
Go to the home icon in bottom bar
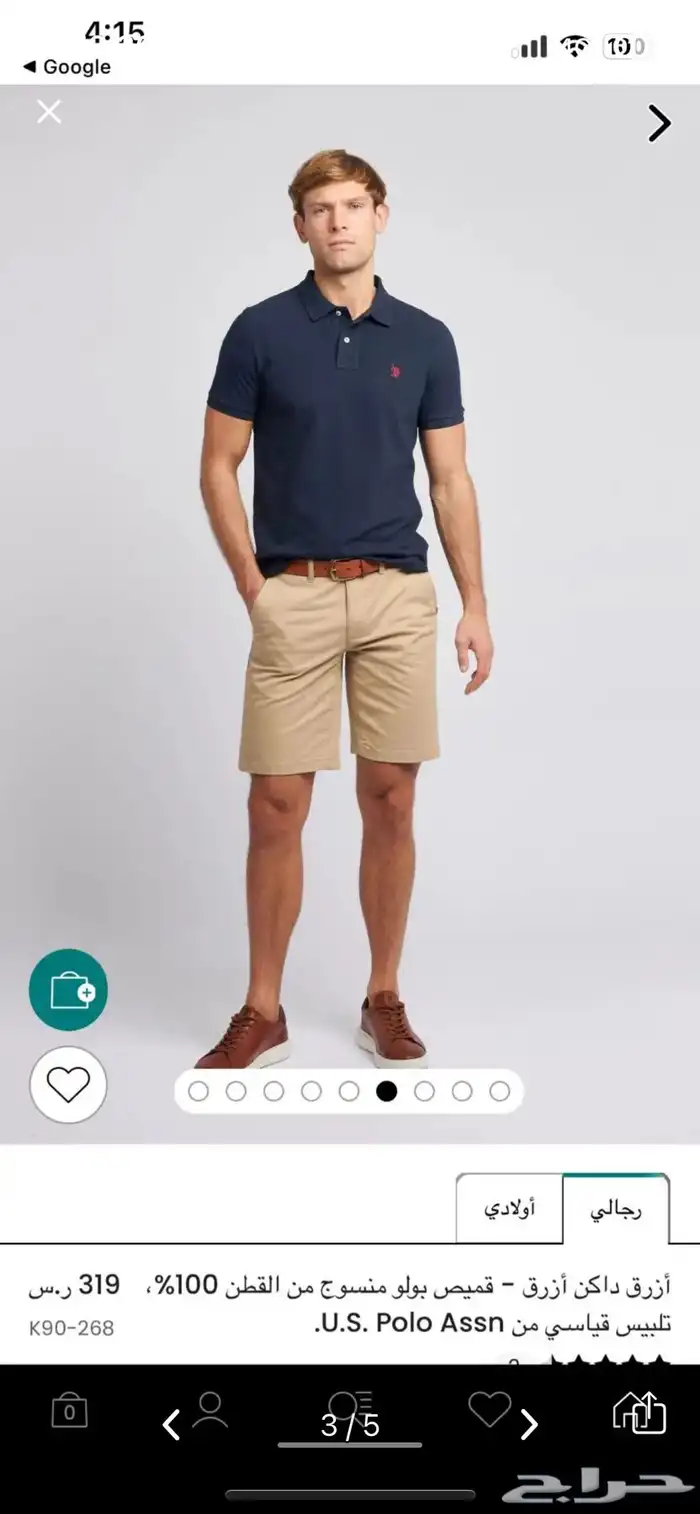click(640, 1411)
